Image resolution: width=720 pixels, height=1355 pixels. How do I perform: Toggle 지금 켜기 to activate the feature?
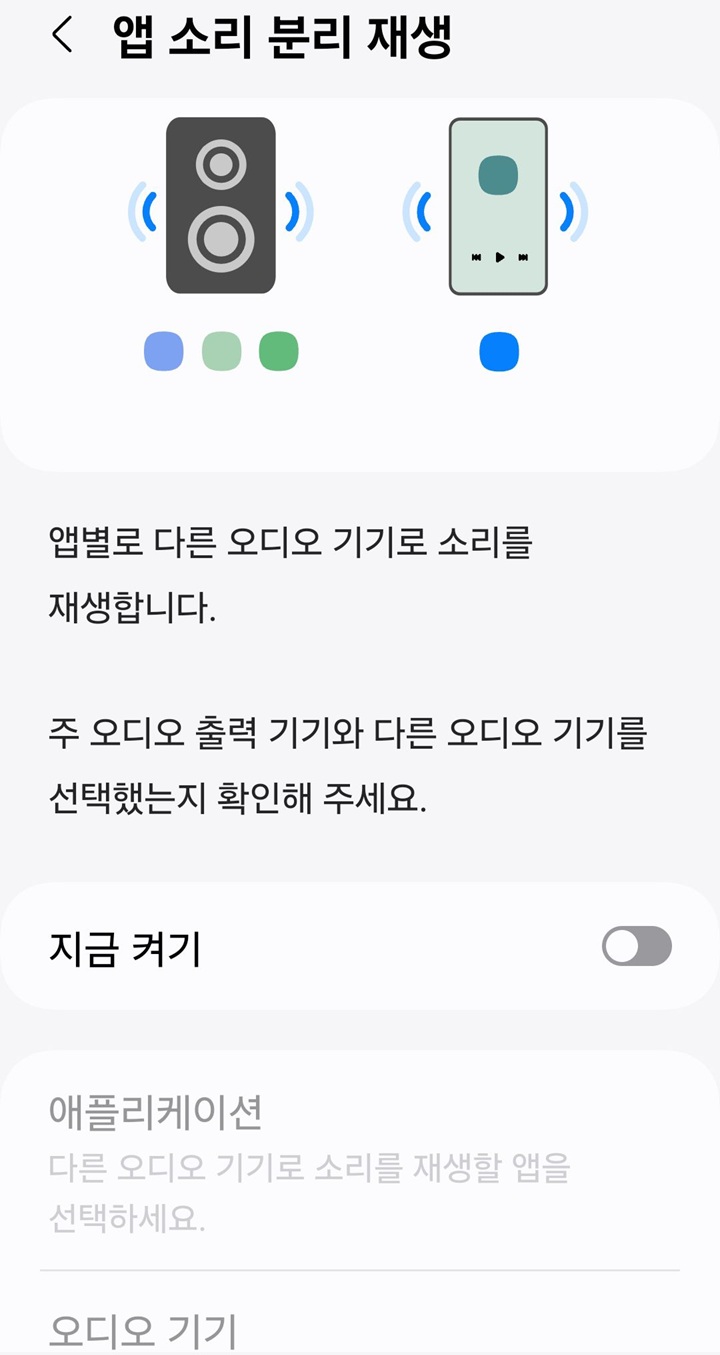tap(637, 946)
